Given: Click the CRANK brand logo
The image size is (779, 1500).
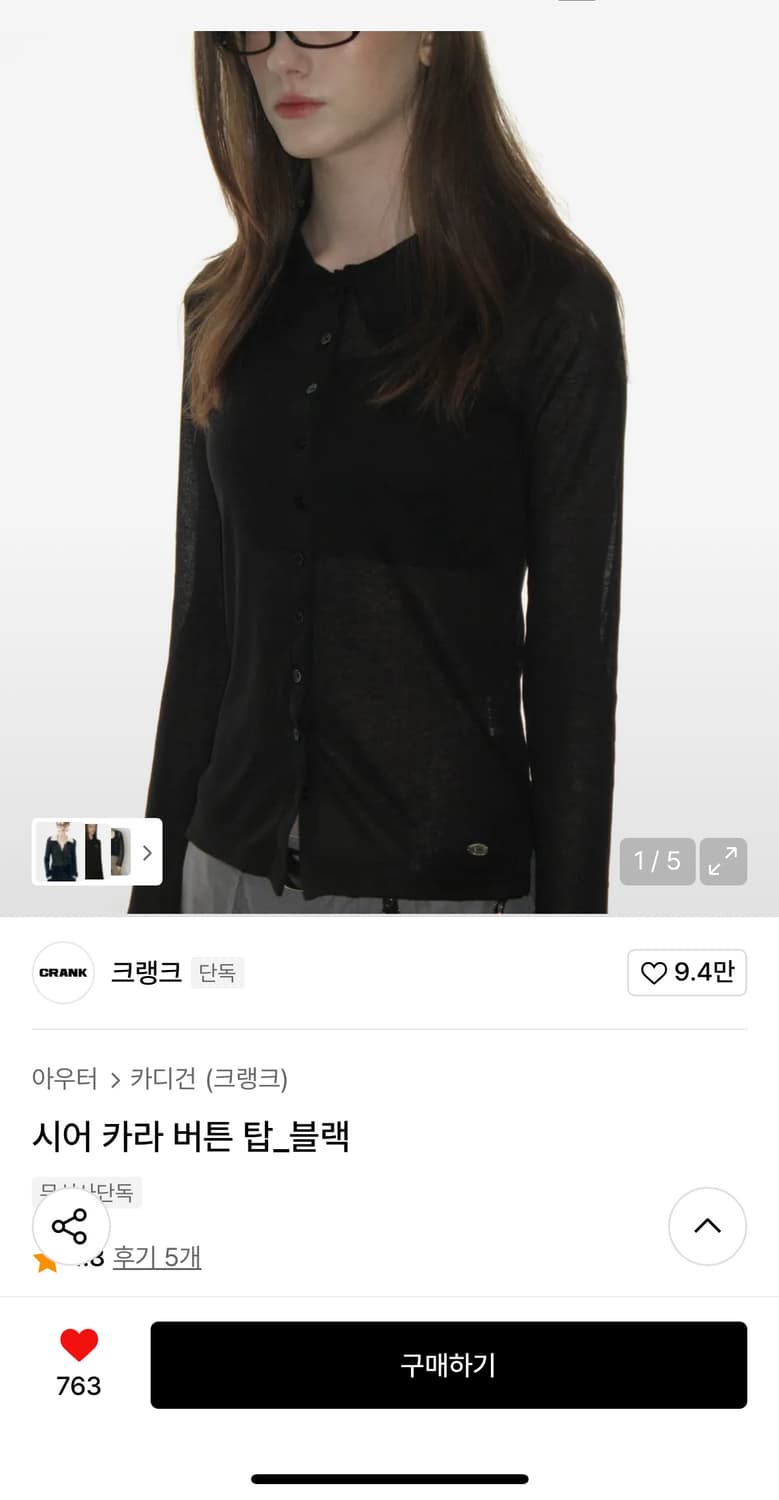Looking at the screenshot, I should tap(62, 972).
